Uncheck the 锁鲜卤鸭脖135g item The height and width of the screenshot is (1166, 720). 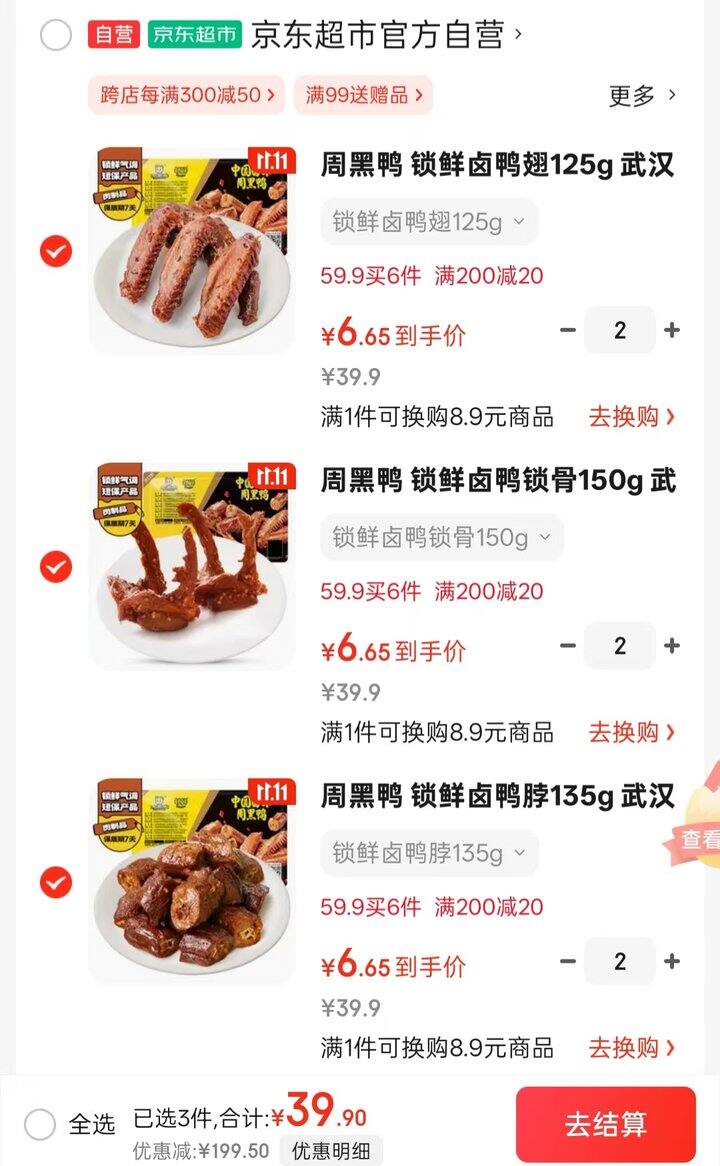[x=56, y=883]
